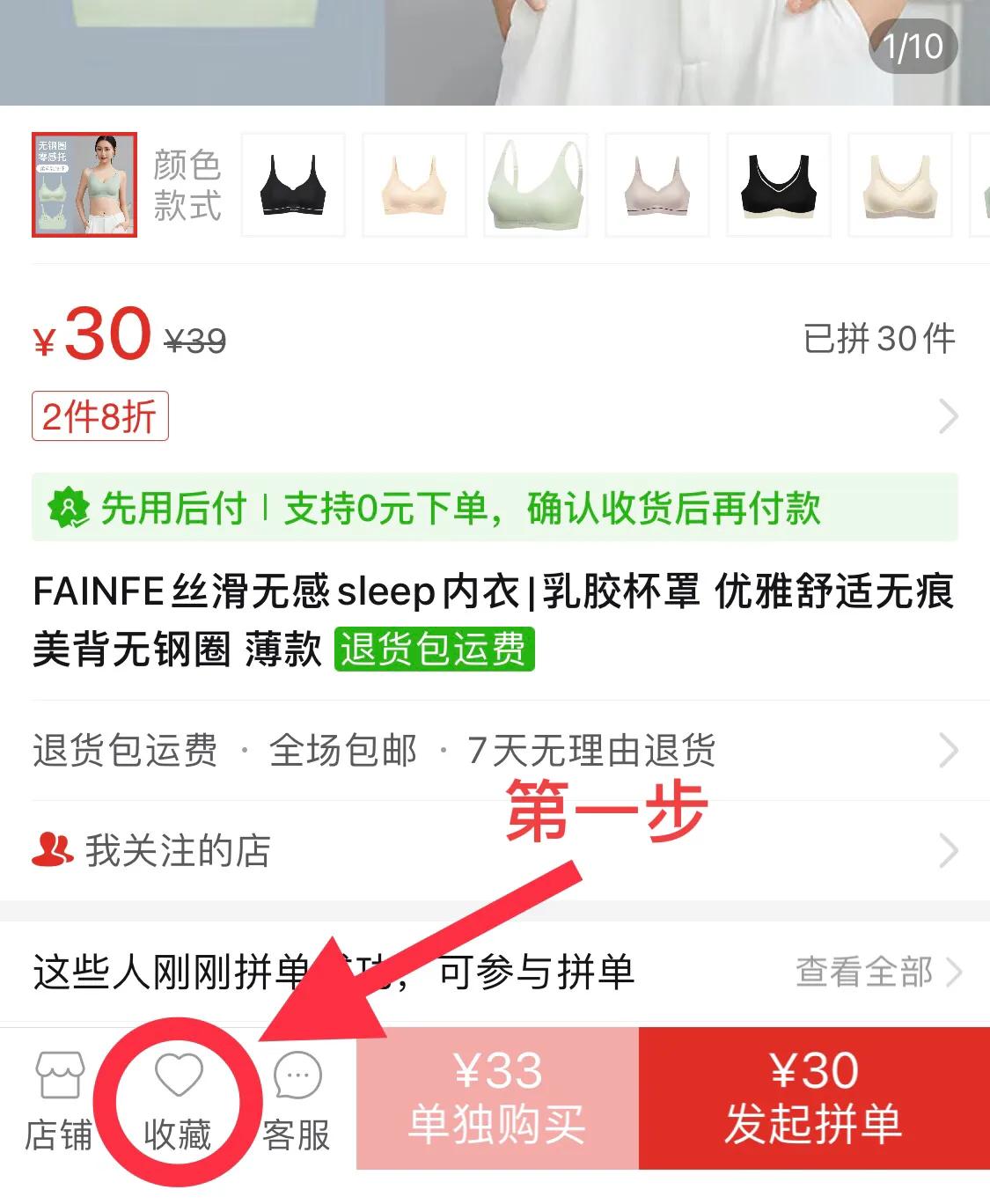Image resolution: width=990 pixels, height=1204 pixels.
Task: Tap the 收藏 heart icon to favorite
Action: [180, 1076]
